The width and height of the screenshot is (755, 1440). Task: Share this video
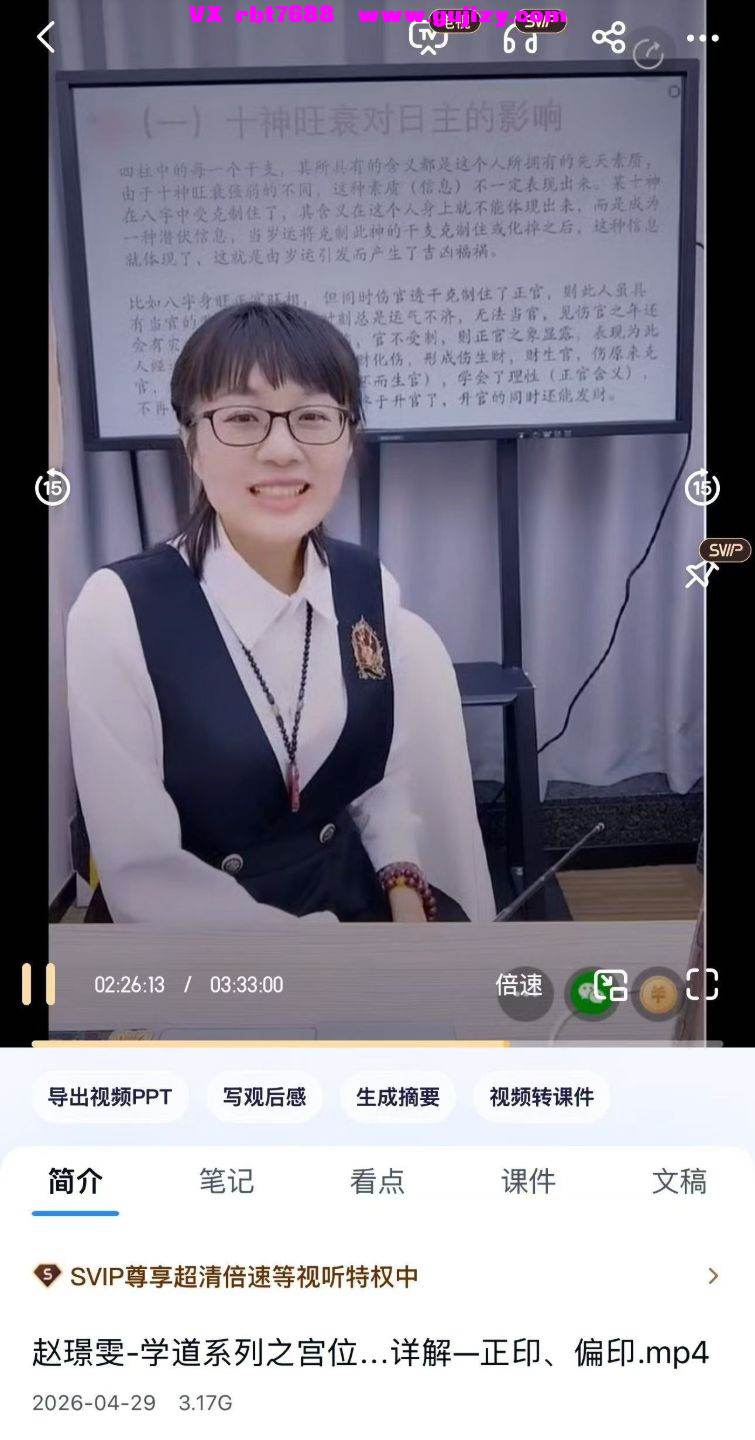point(608,38)
